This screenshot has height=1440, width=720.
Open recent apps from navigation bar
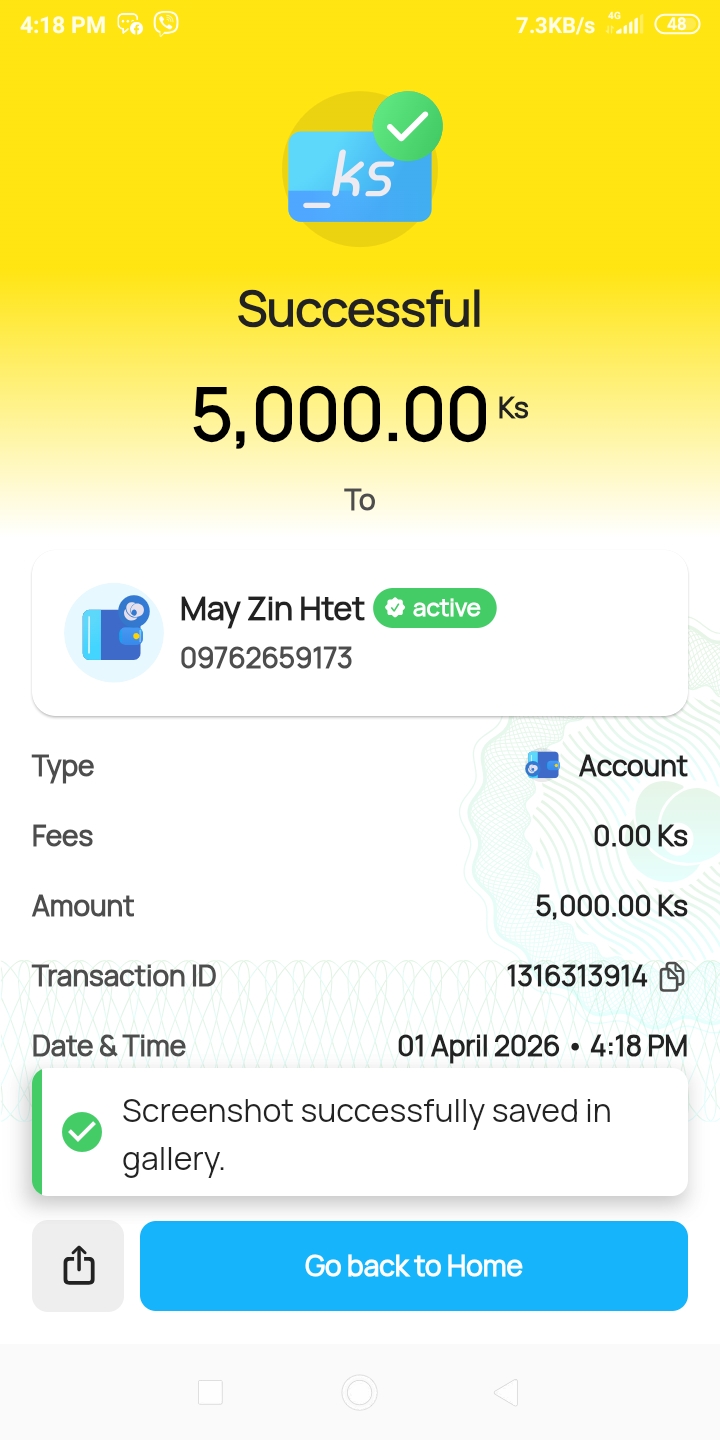pyautogui.click(x=210, y=1392)
